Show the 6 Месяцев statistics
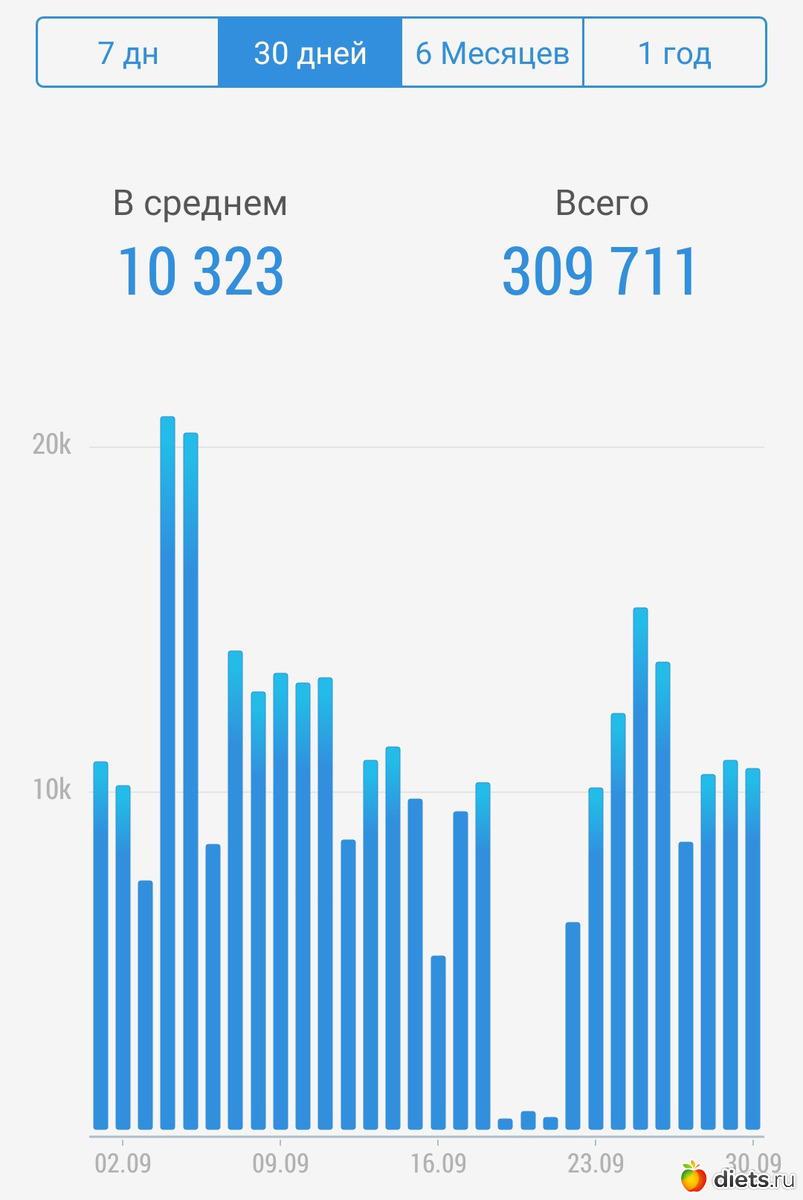803x1200 pixels. coord(492,53)
